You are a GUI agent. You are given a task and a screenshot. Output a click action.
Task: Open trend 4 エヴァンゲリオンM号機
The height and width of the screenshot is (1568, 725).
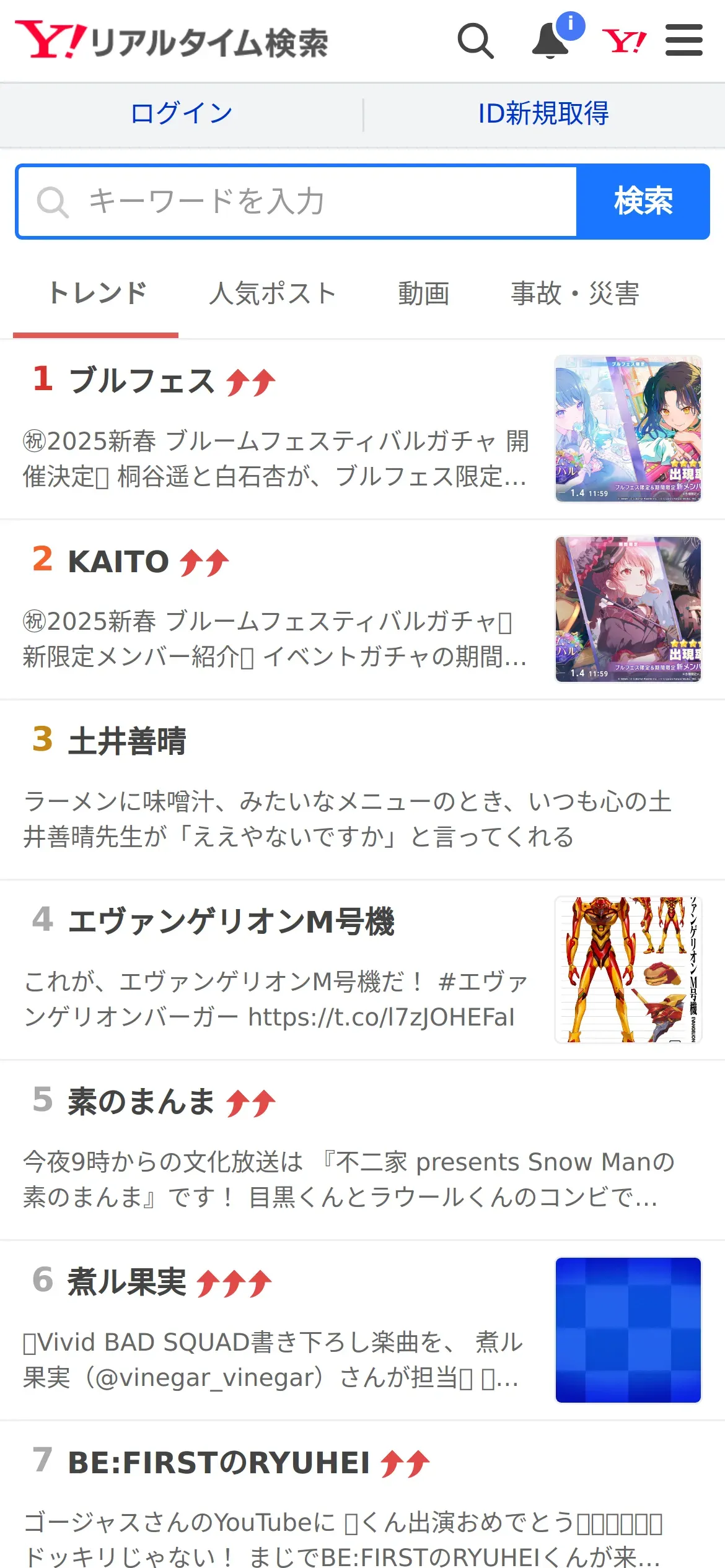pyautogui.click(x=362, y=970)
